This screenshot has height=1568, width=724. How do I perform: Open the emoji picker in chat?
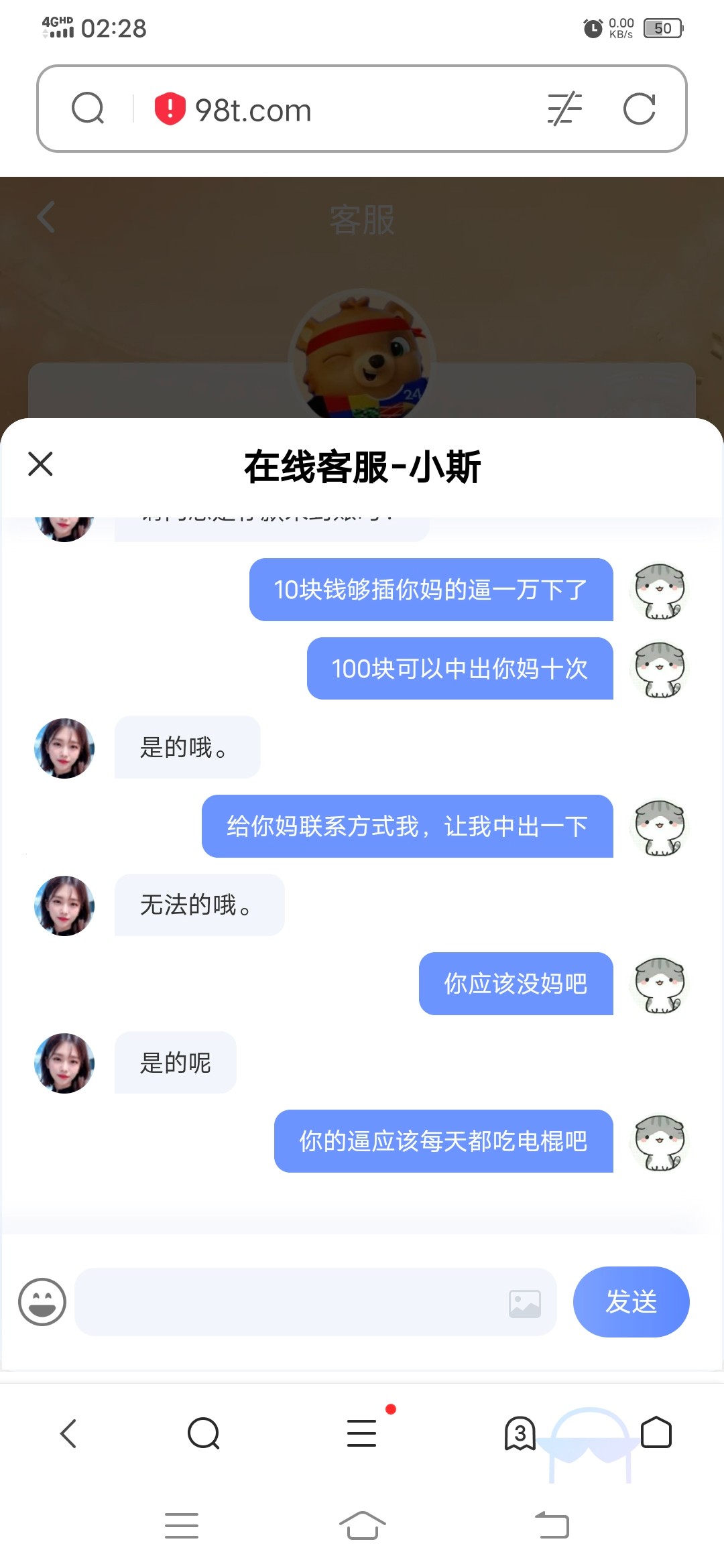(42, 1302)
